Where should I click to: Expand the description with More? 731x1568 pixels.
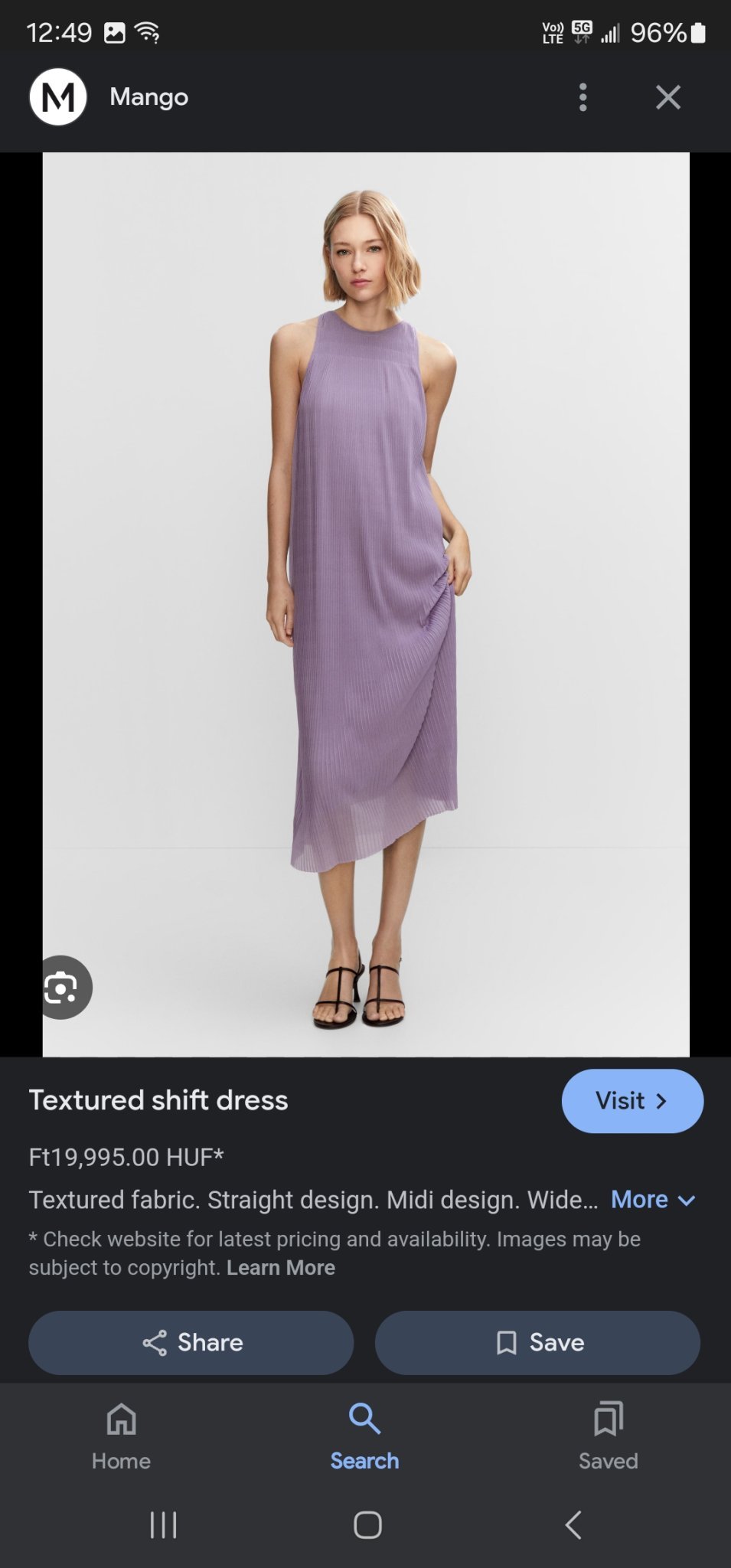pyautogui.click(x=652, y=1199)
